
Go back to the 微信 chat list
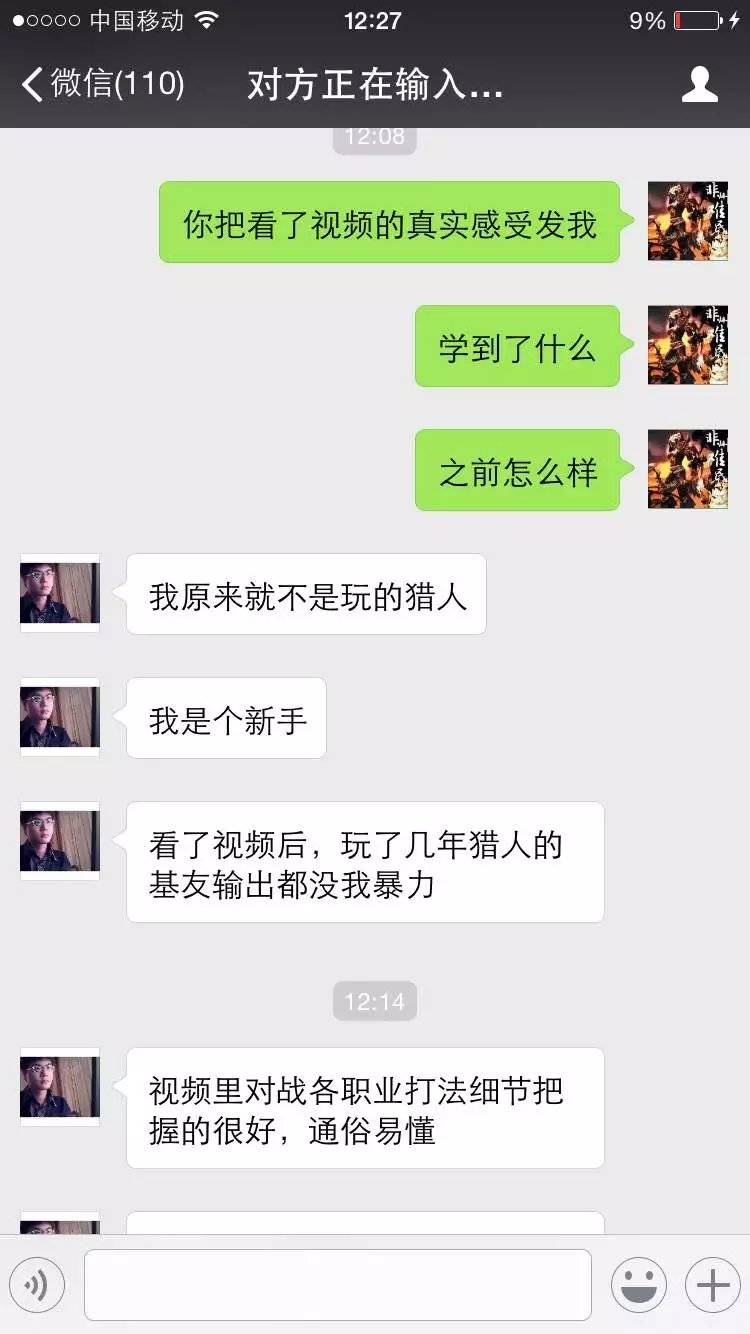100,84
